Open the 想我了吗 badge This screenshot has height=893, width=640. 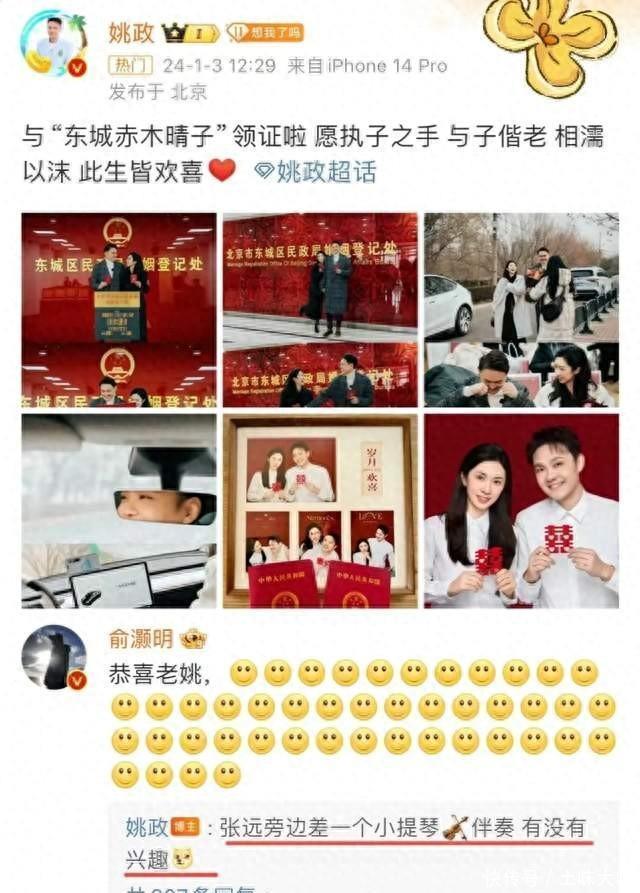[264, 33]
